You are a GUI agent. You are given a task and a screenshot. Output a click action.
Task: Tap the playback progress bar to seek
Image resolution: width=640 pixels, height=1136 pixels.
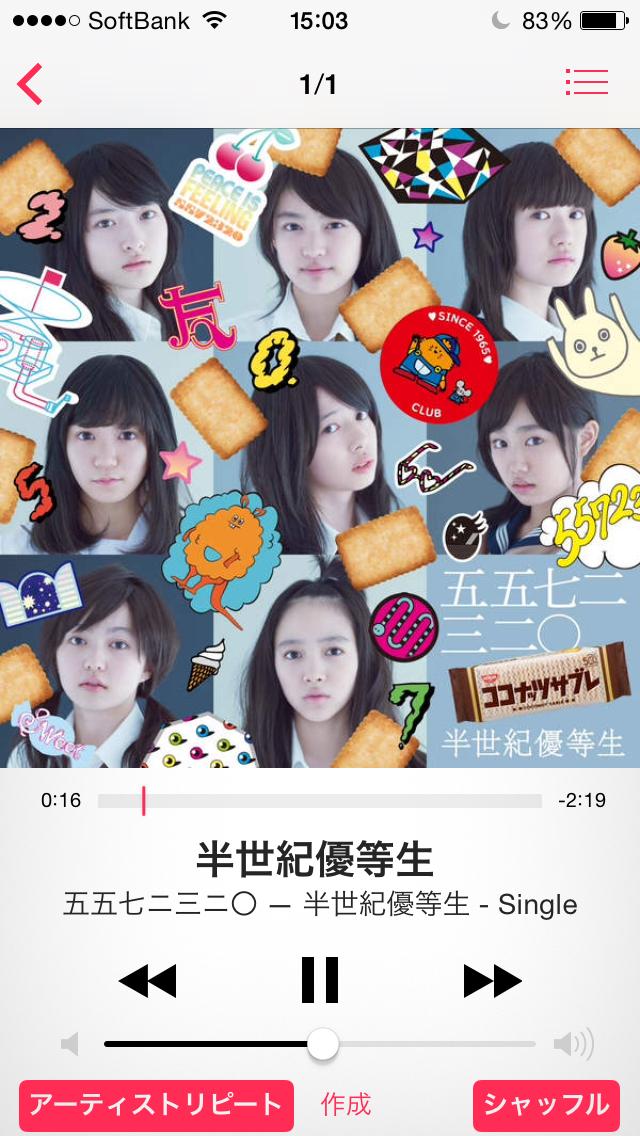320,801
